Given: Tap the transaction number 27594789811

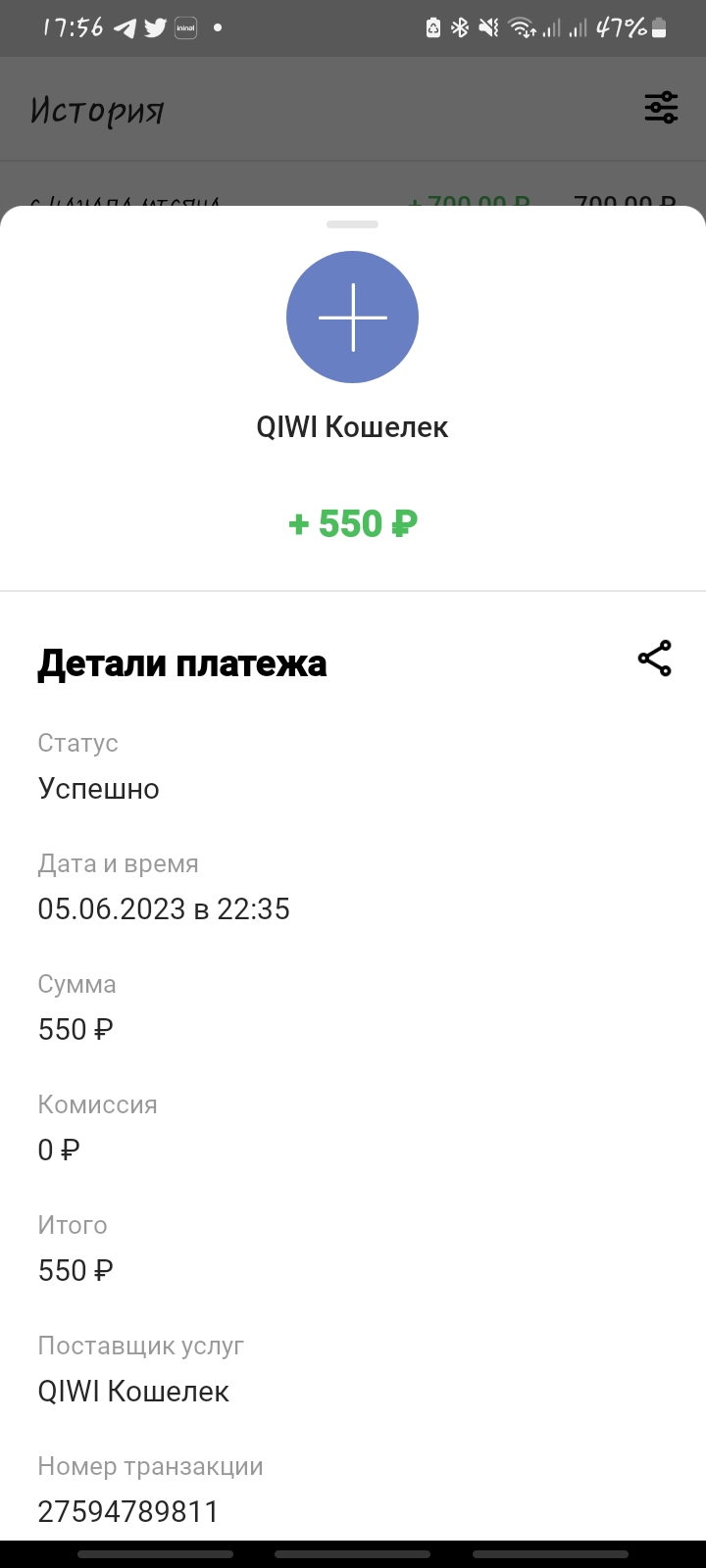Looking at the screenshot, I should (127, 1511).
